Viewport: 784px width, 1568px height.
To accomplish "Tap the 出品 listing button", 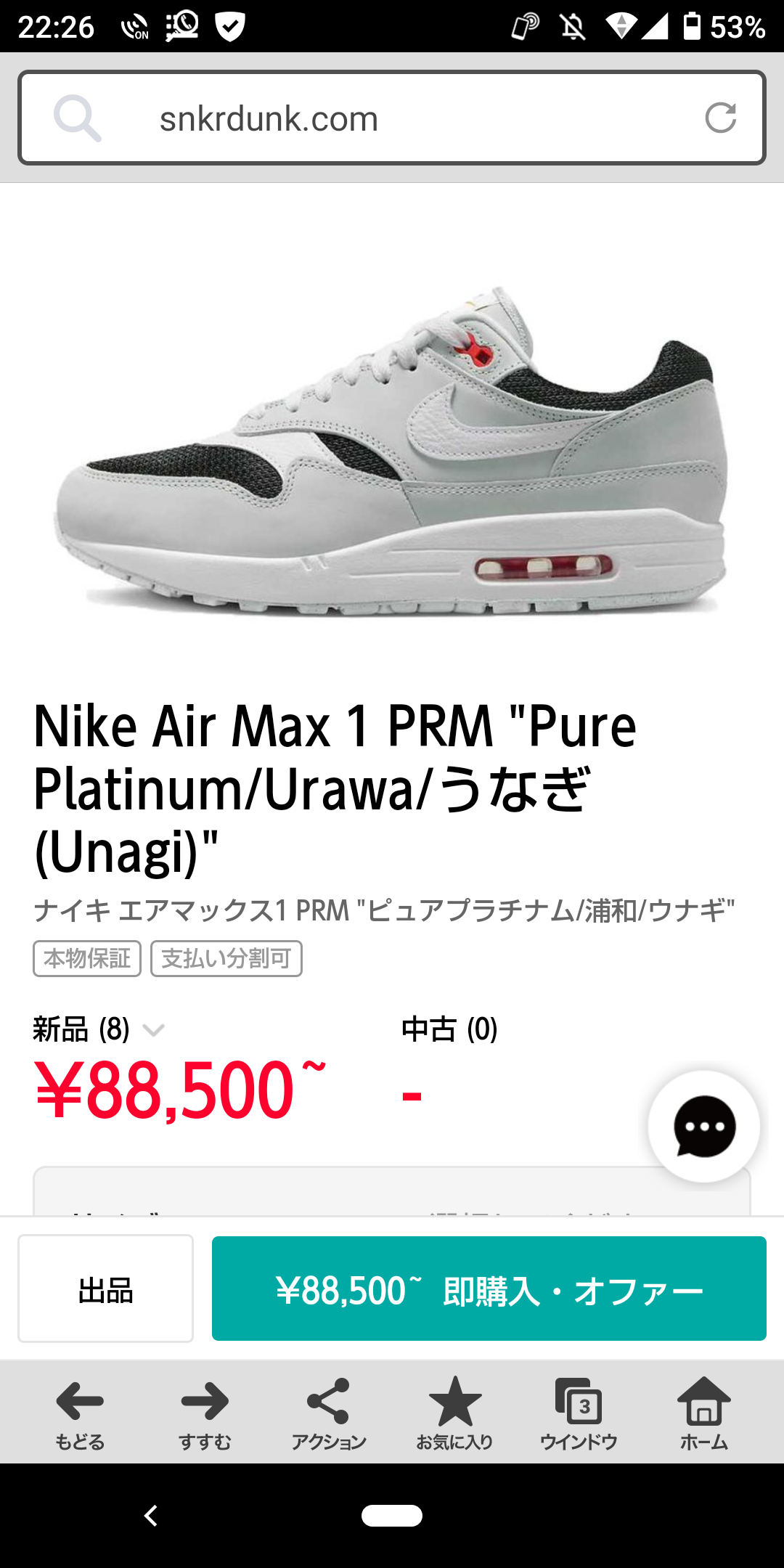I will click(x=106, y=1289).
